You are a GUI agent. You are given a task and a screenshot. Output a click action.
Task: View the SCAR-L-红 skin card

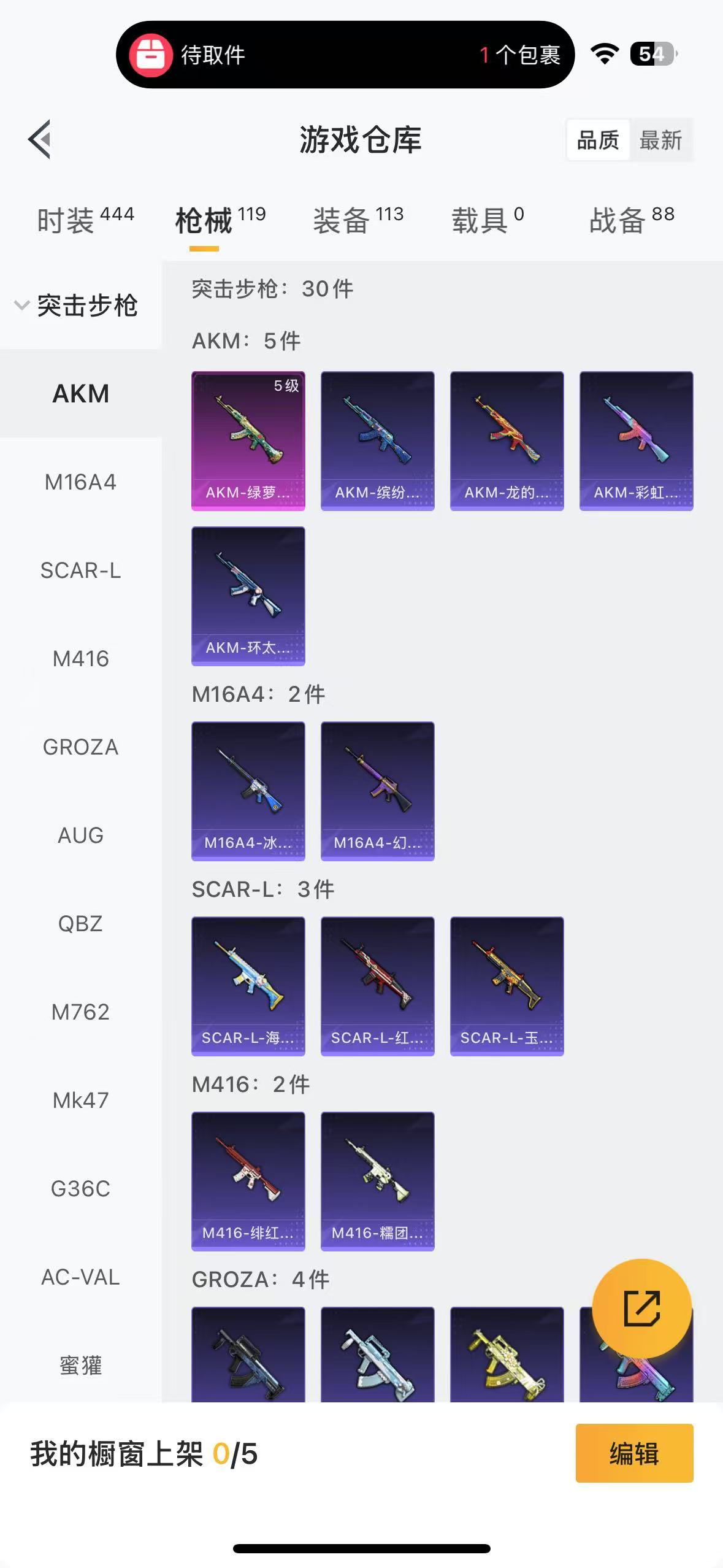(378, 986)
